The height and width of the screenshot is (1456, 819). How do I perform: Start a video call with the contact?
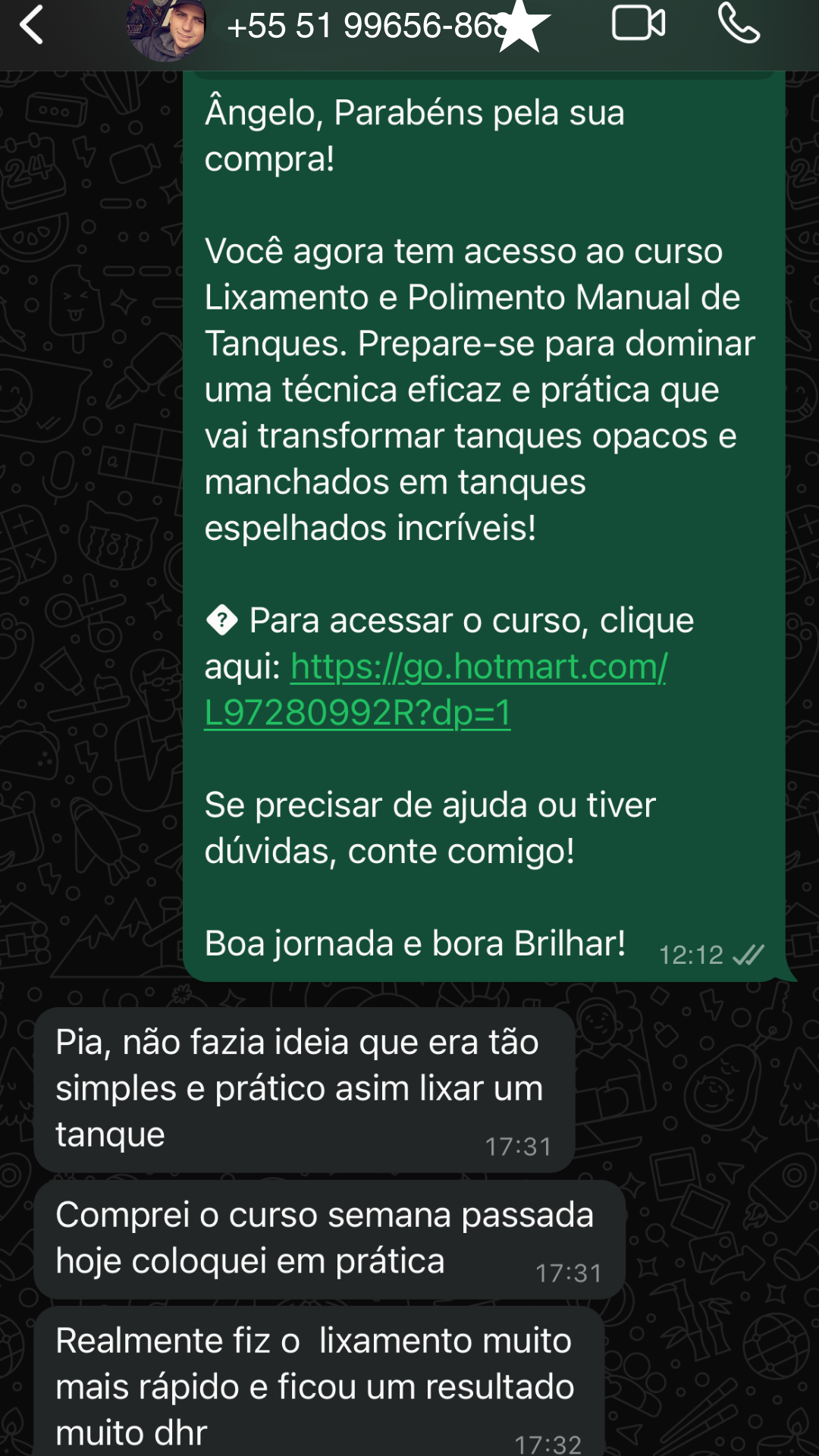click(639, 24)
